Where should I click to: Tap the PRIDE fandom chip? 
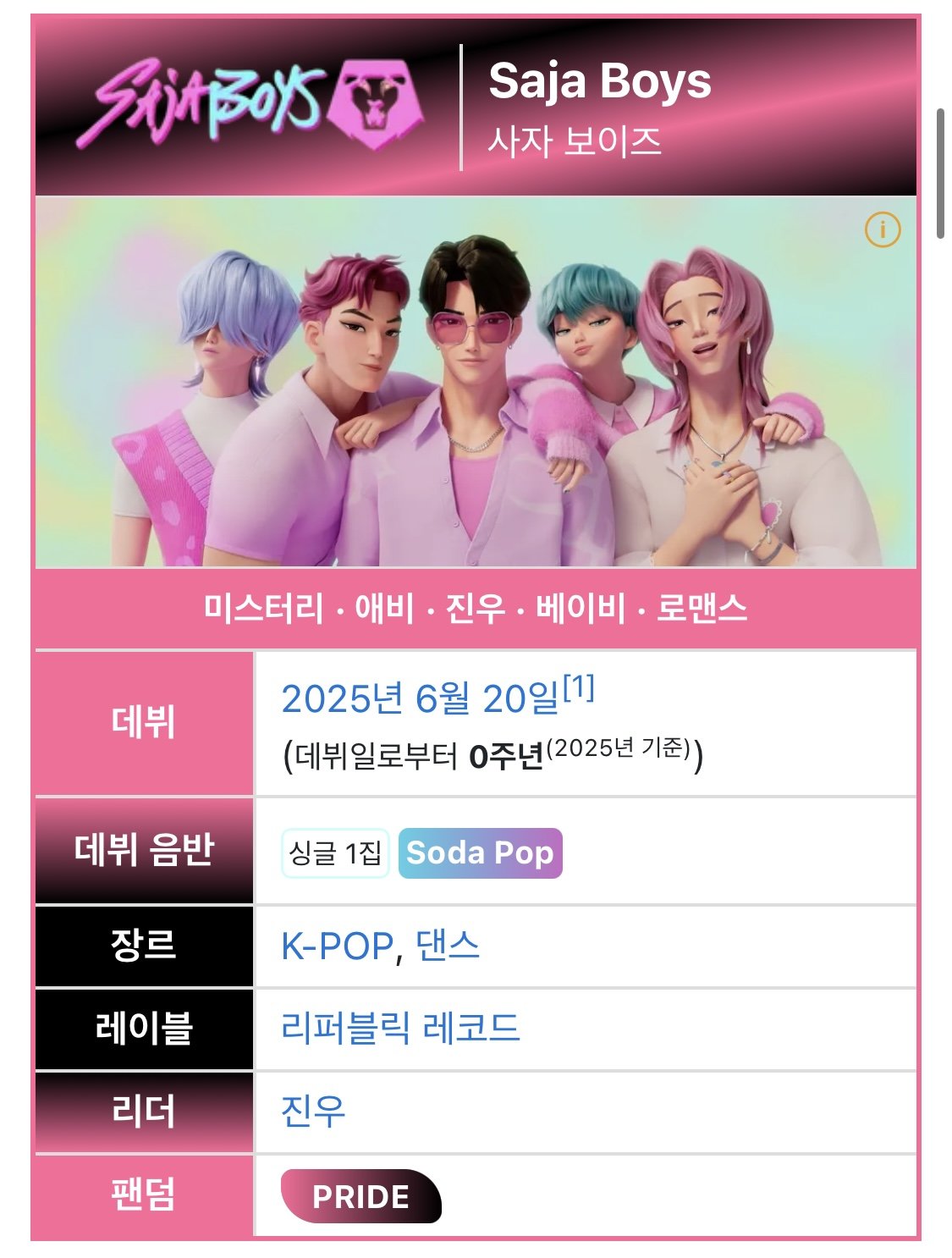(x=360, y=1196)
